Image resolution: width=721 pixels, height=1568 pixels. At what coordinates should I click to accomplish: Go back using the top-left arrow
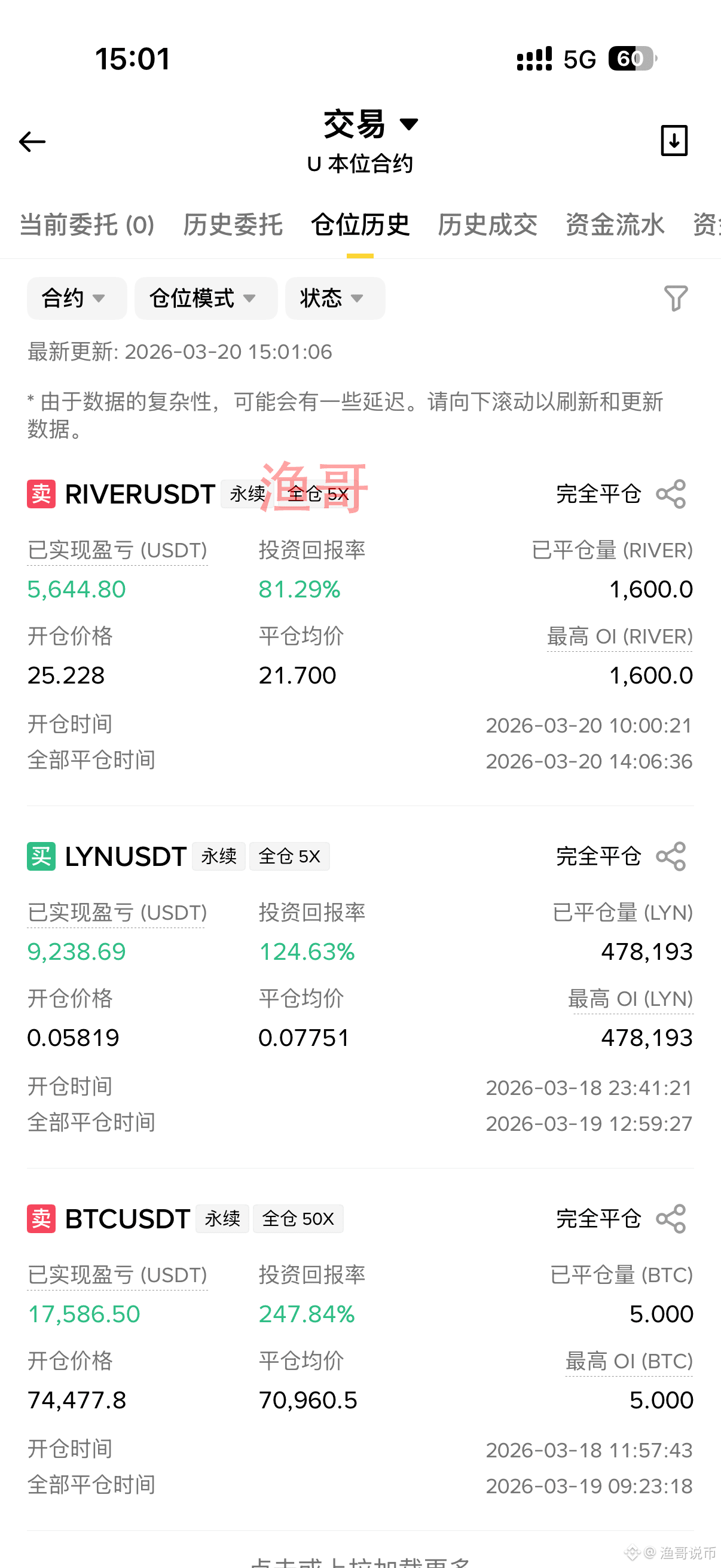(x=32, y=142)
